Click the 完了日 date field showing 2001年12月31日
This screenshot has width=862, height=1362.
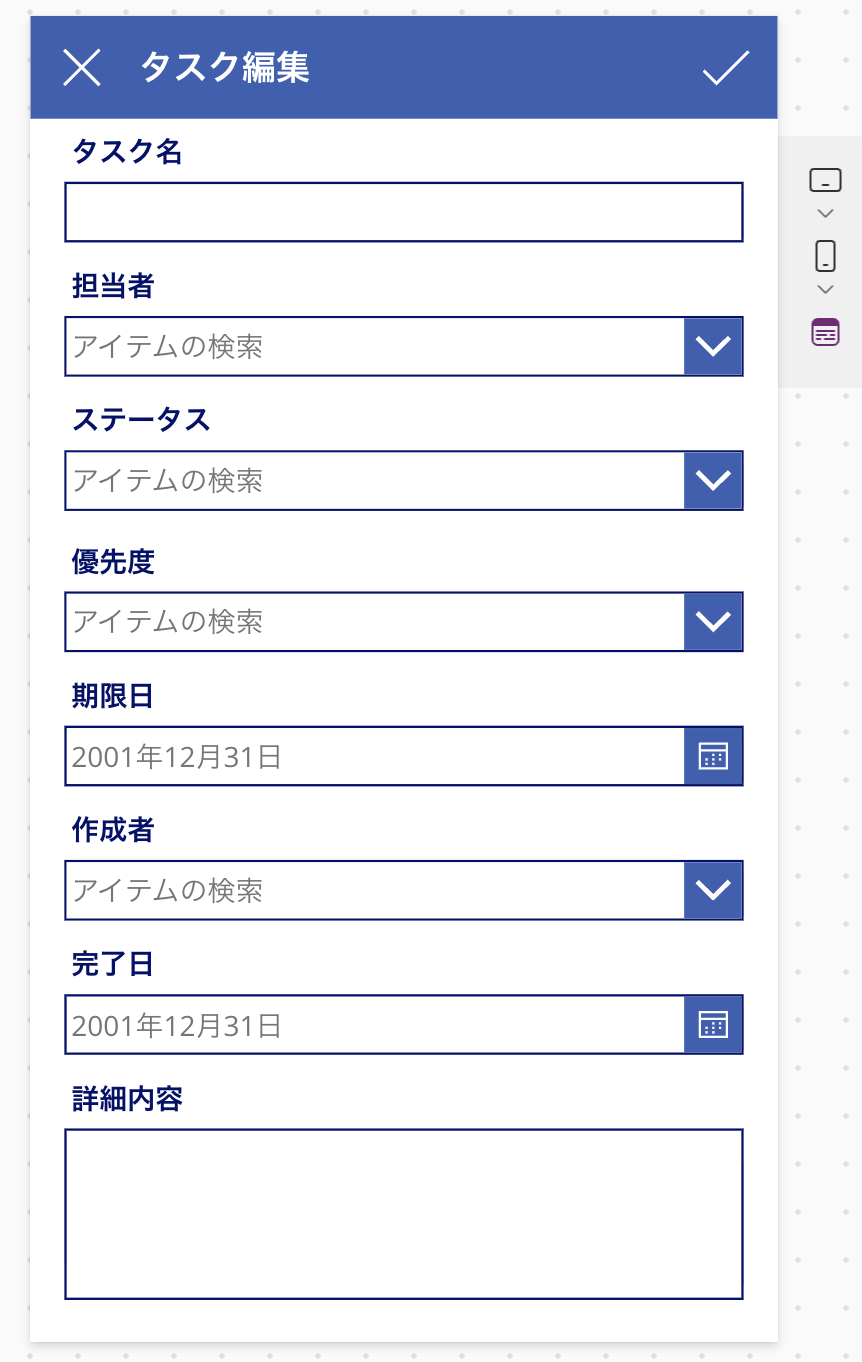[350, 1024]
